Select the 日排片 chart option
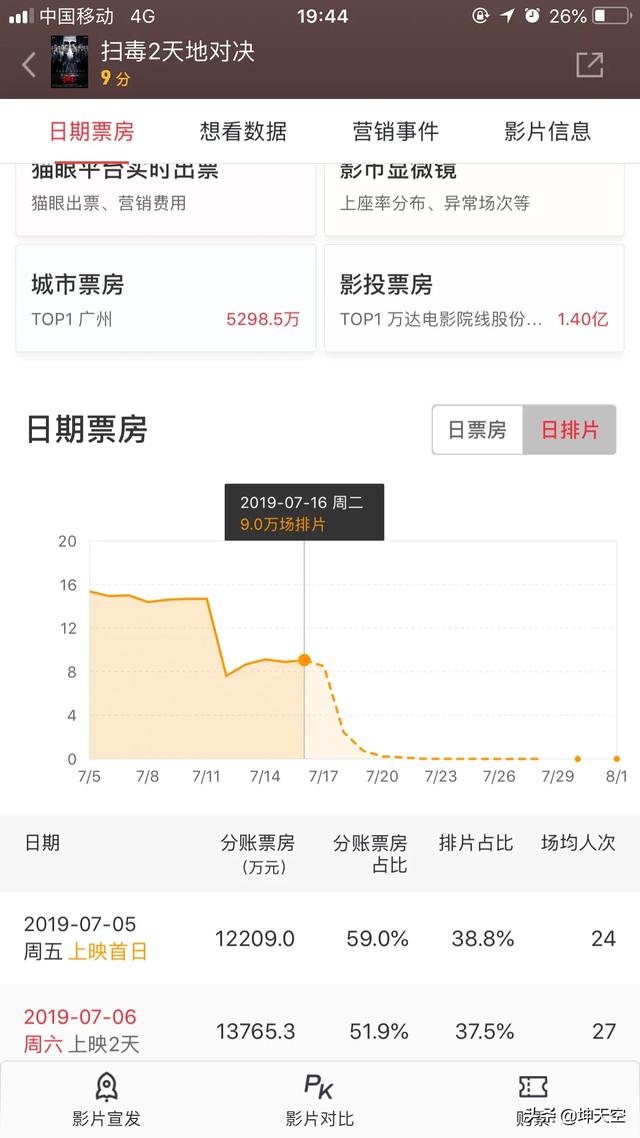 coord(570,430)
